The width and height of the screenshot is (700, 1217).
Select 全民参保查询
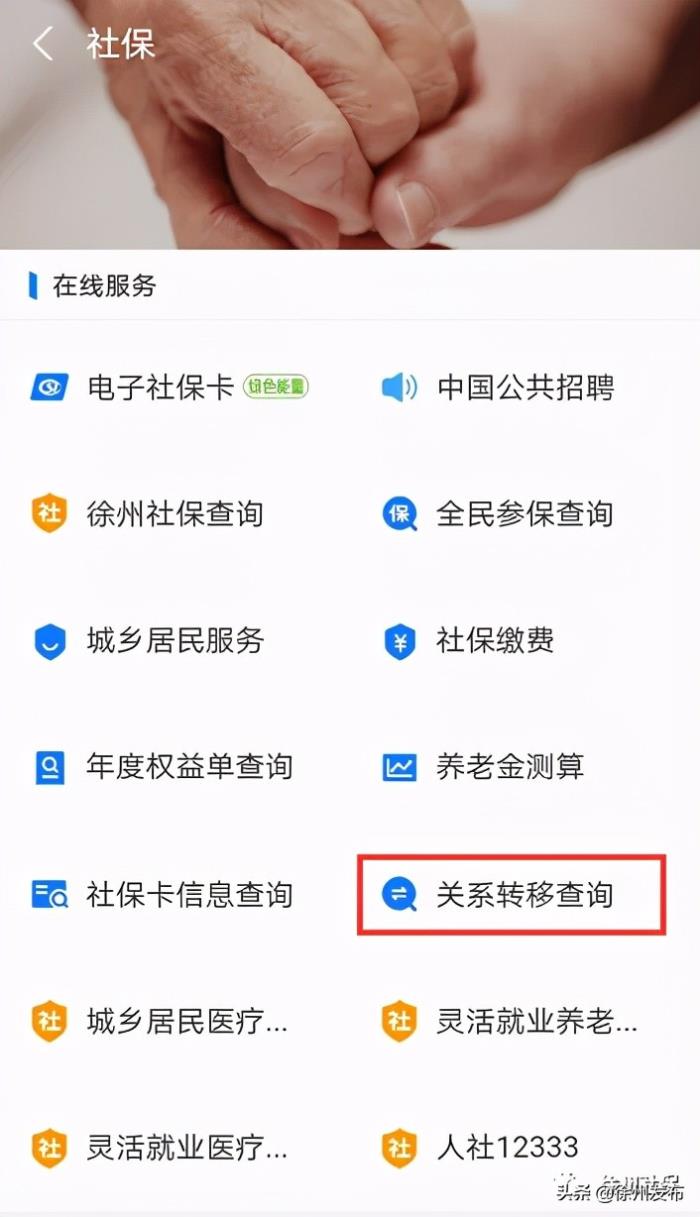[524, 514]
